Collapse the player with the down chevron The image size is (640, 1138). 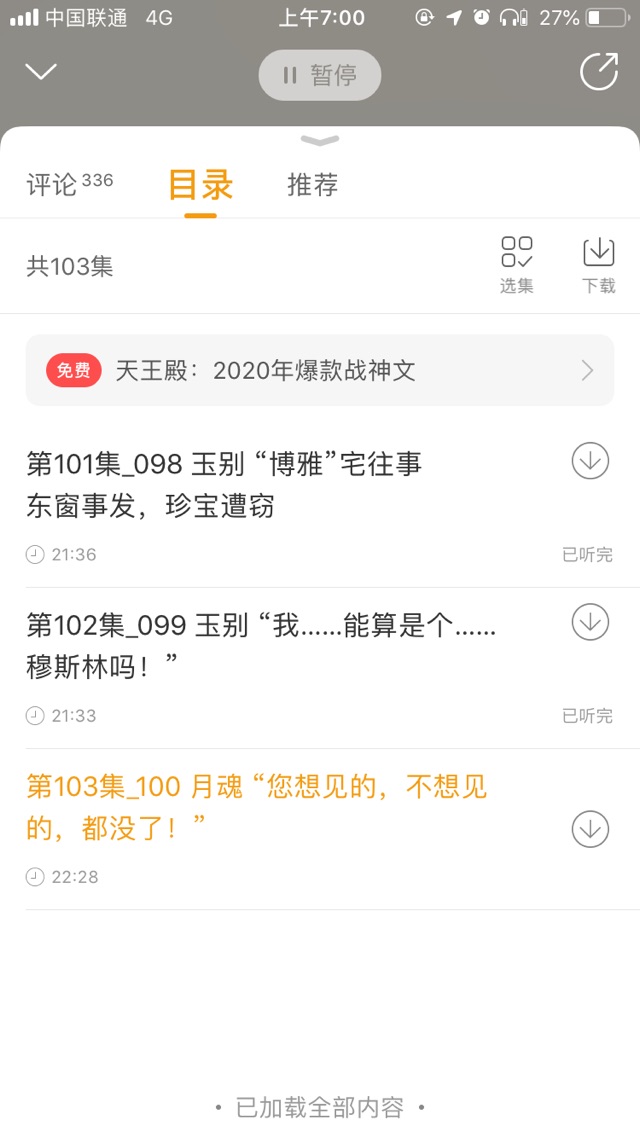[41, 71]
